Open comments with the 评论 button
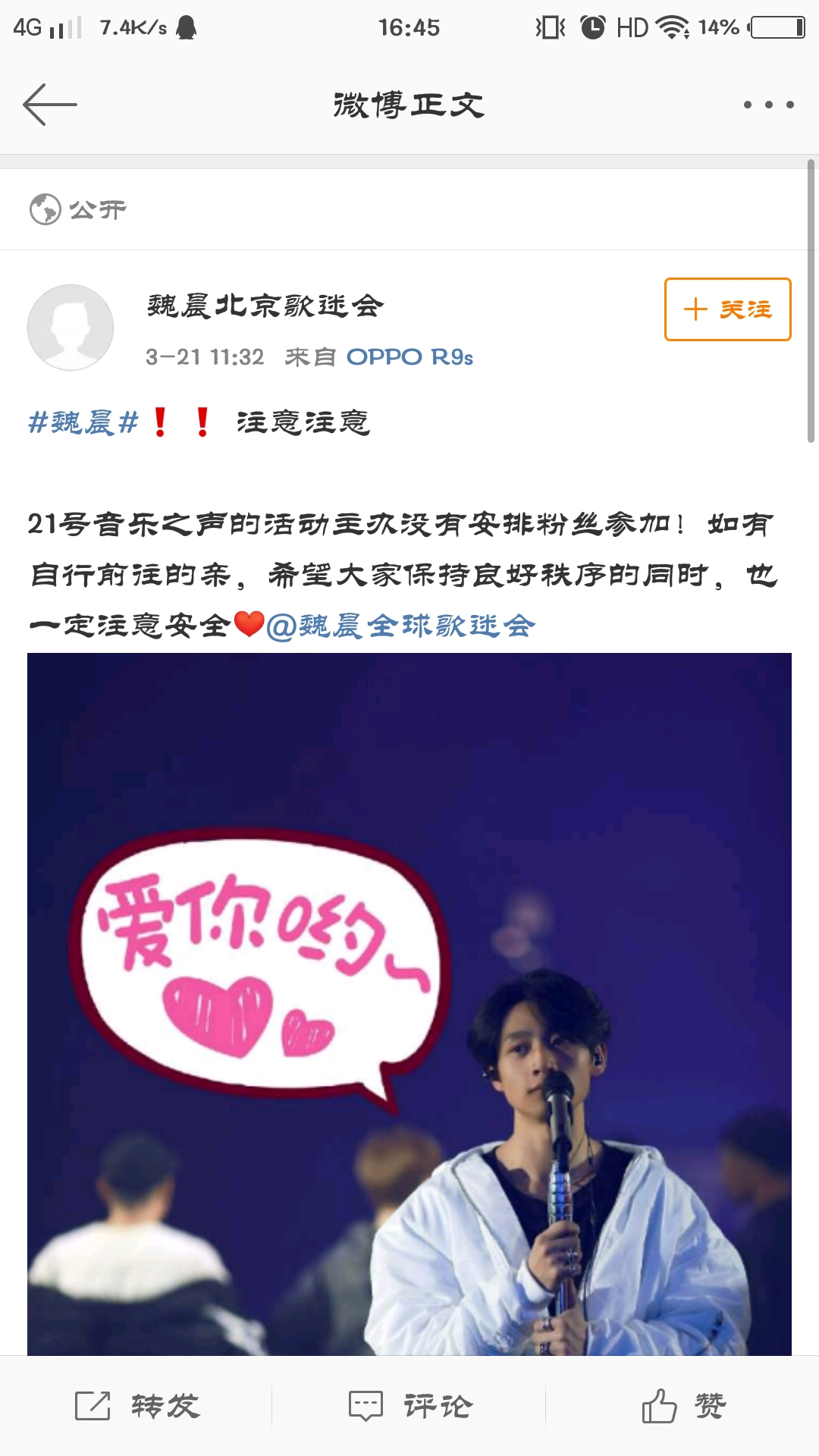This screenshot has width=819, height=1456. pos(409,1406)
